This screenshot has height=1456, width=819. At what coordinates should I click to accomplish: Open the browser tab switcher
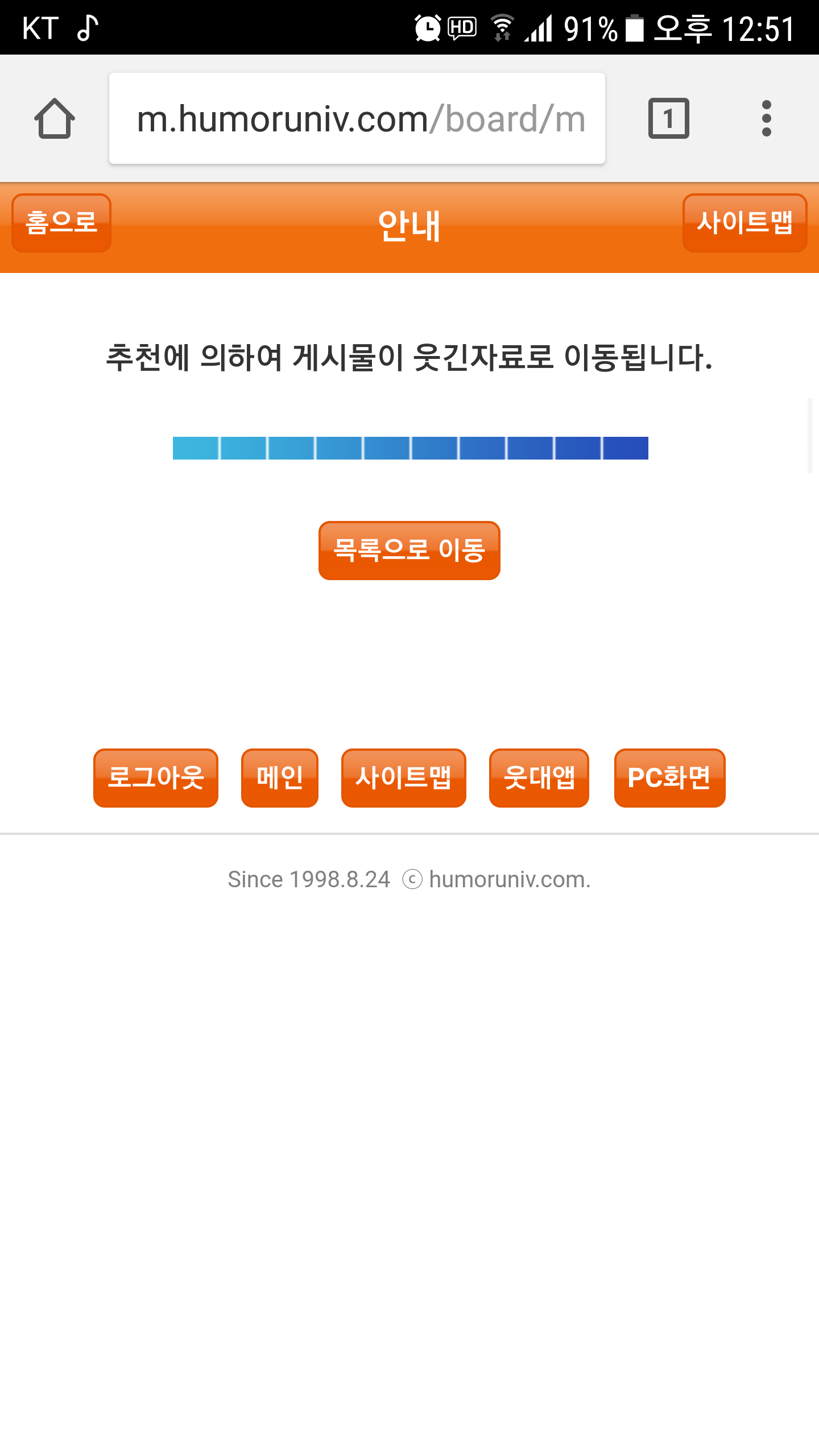(x=668, y=118)
